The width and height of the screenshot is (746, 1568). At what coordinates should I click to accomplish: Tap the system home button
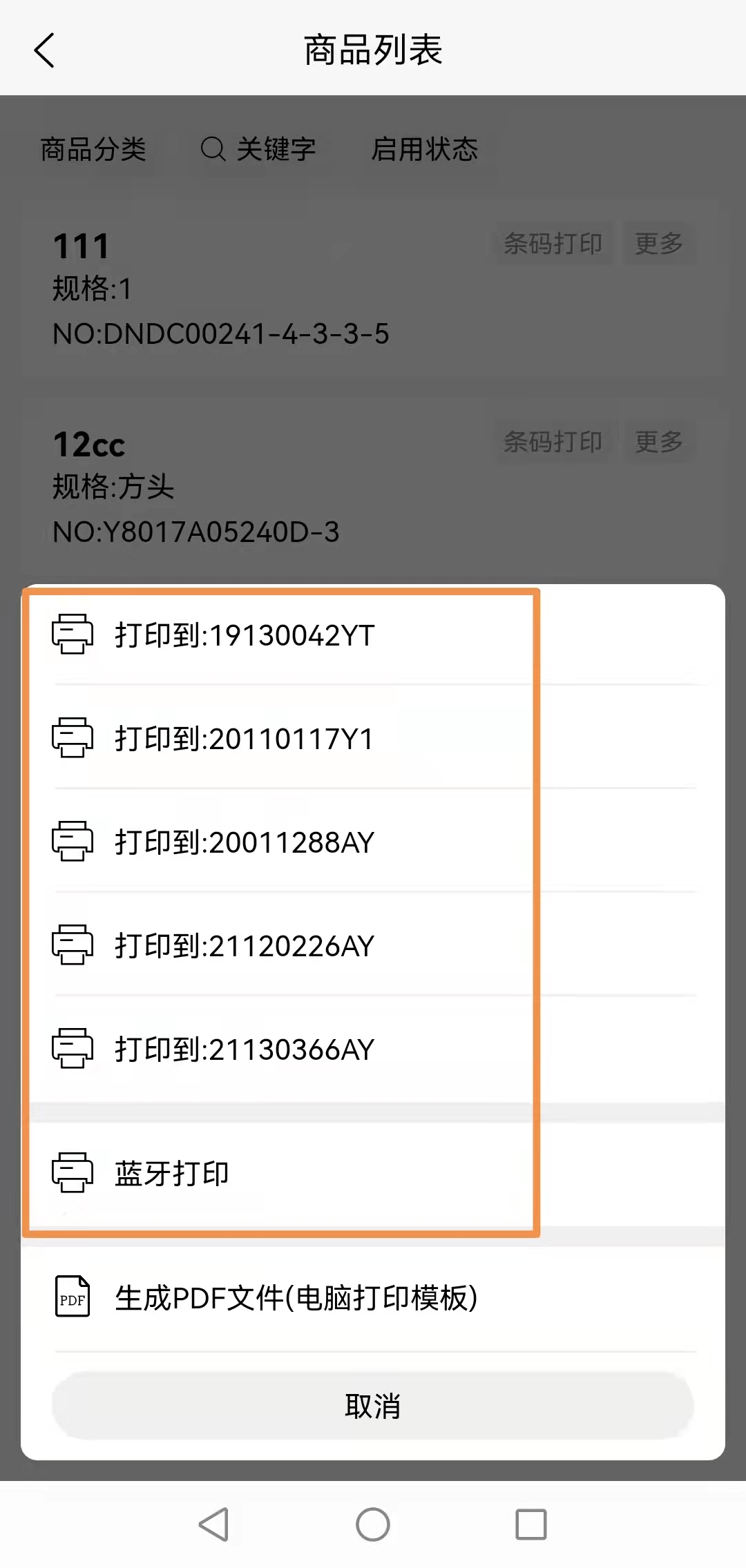click(x=373, y=1524)
